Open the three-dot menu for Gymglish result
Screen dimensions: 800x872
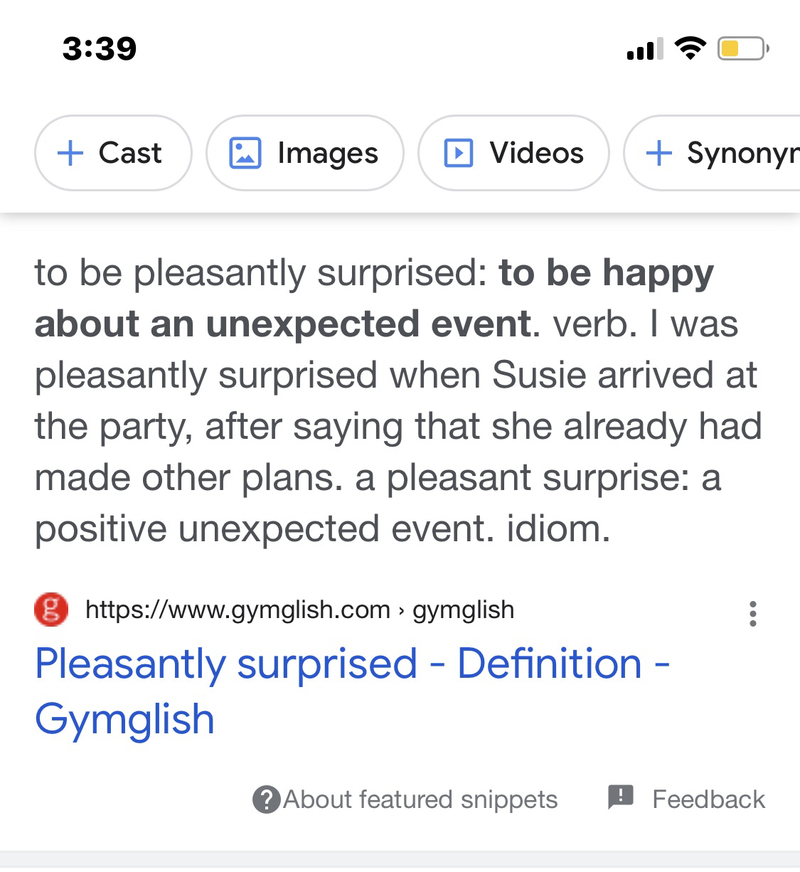tap(752, 613)
